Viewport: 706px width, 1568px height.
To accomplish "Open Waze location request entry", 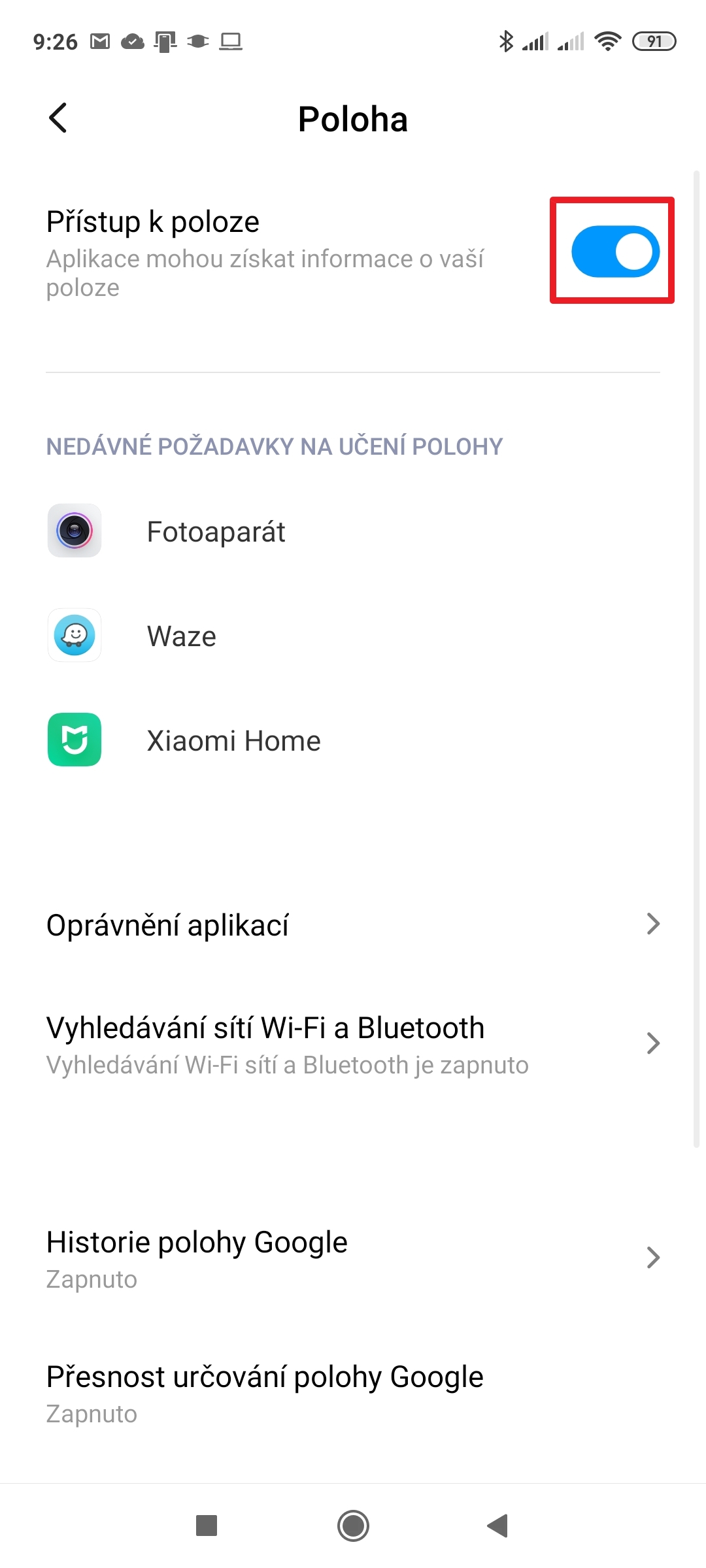I will [182, 636].
